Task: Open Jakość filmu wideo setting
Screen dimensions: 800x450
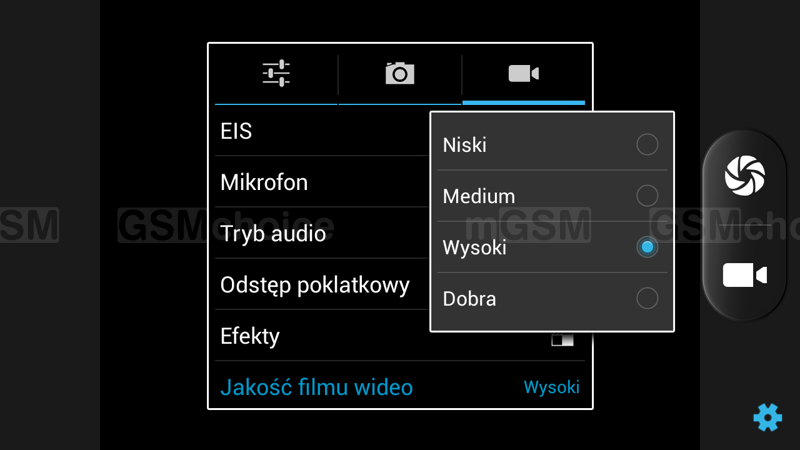Action: point(400,387)
